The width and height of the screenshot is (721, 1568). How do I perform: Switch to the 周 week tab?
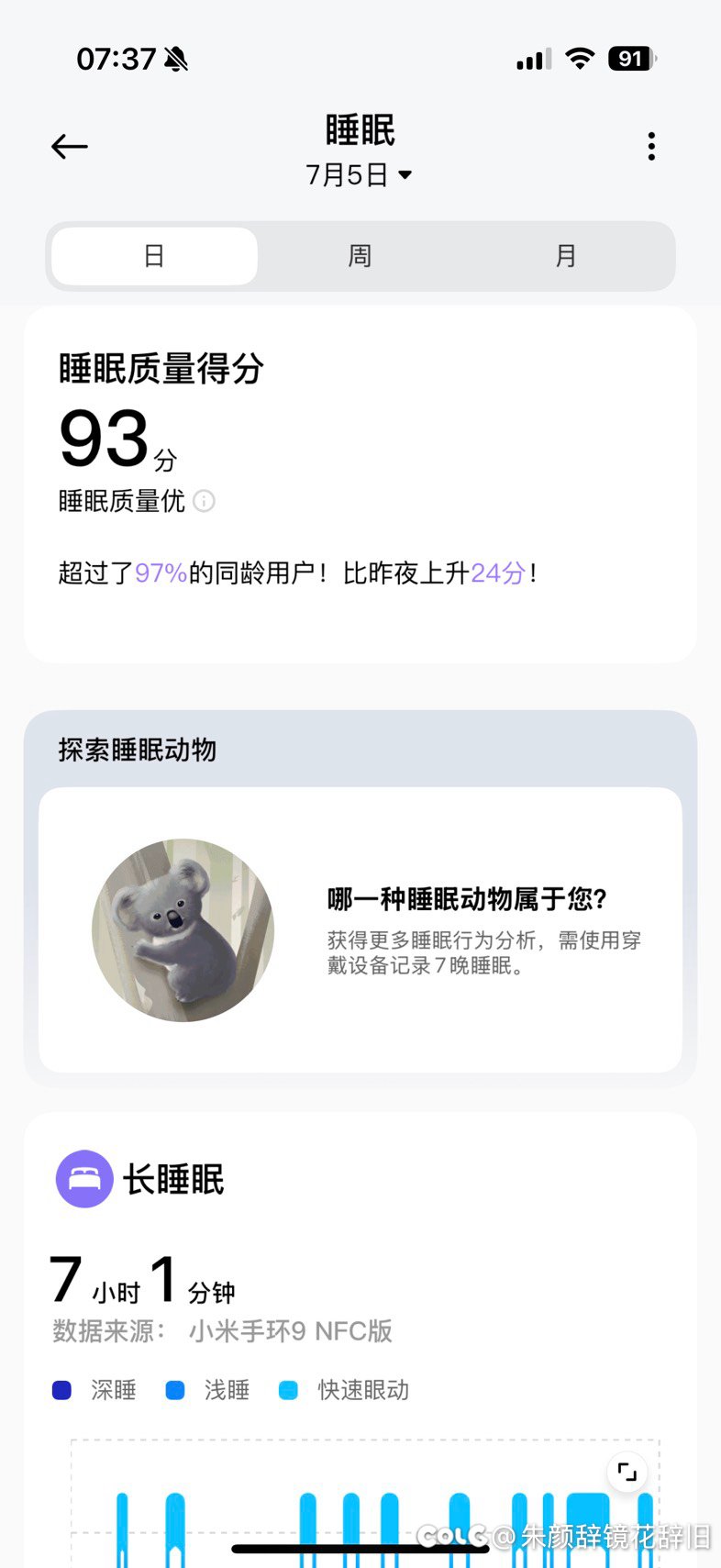click(360, 256)
